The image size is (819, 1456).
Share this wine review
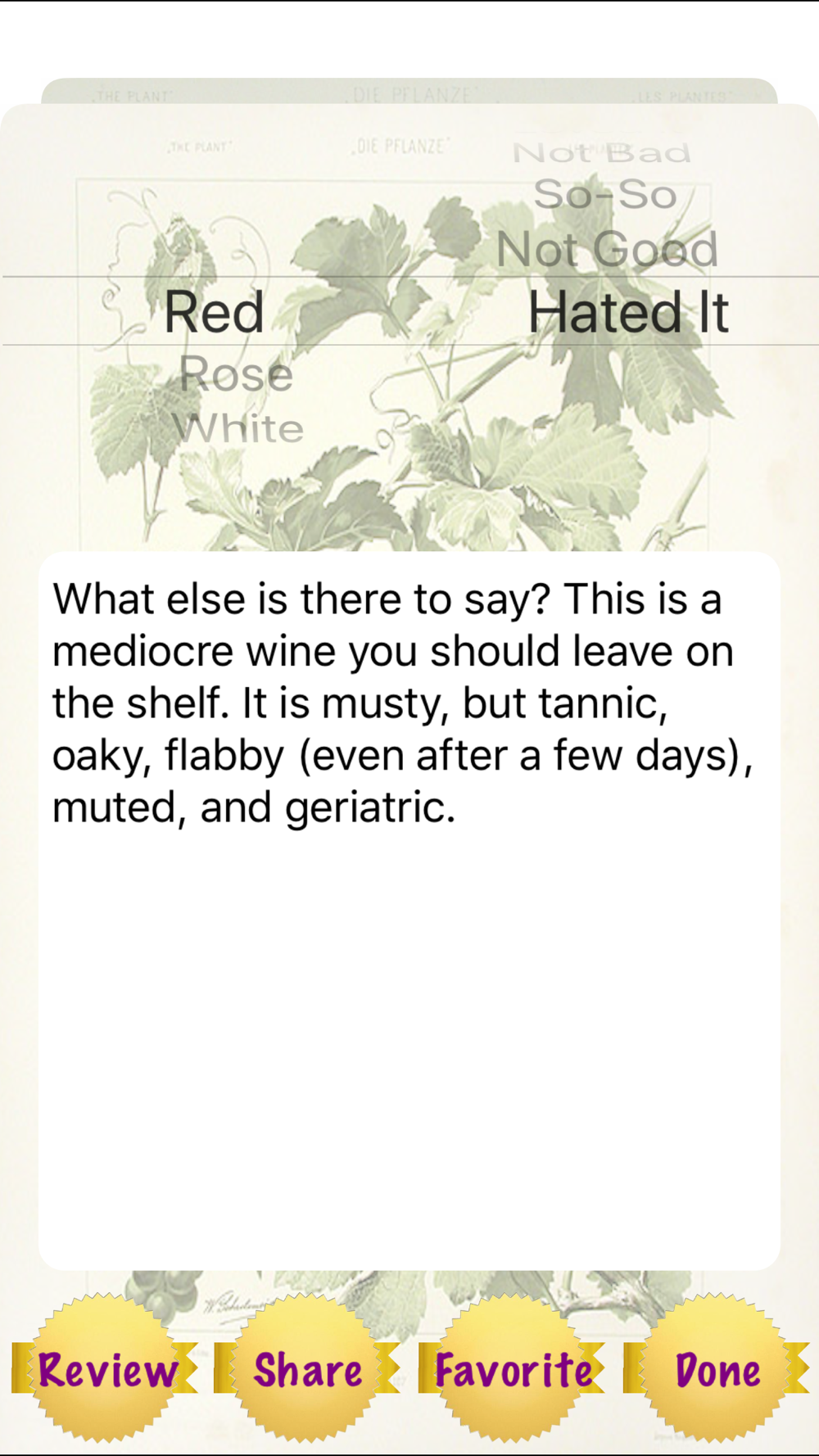[307, 1368]
